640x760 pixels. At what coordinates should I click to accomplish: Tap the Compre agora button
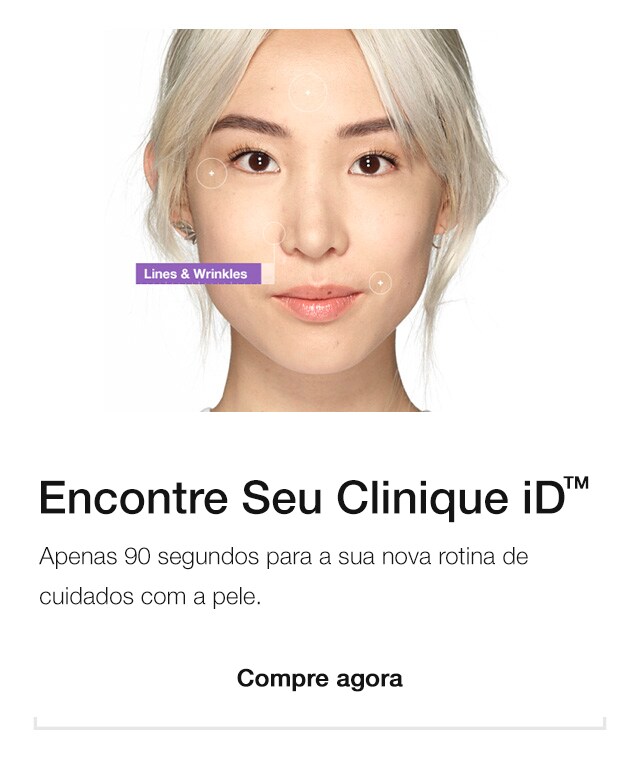pos(319,679)
